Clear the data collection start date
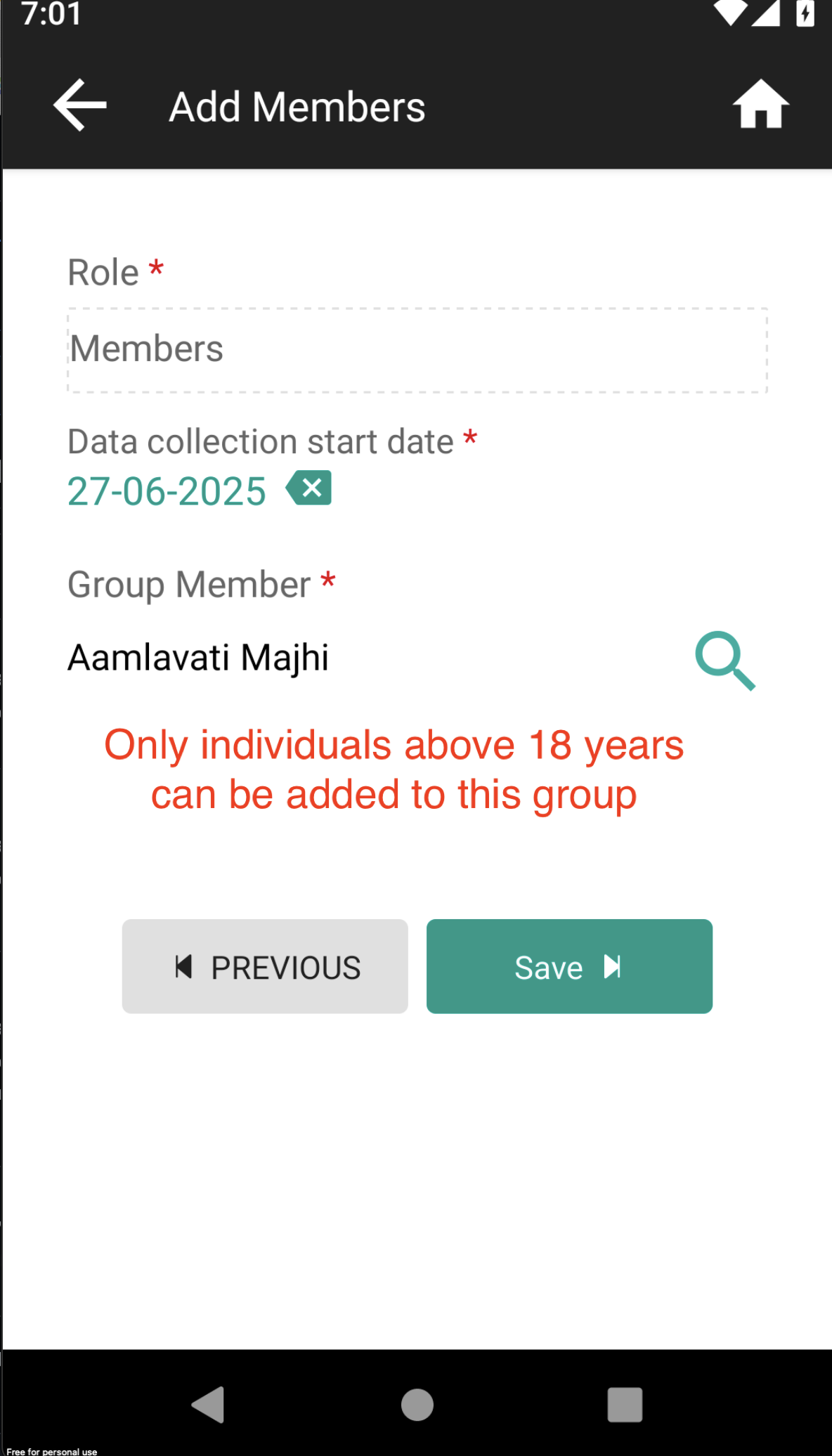This screenshot has height=1456, width=832. [x=308, y=488]
